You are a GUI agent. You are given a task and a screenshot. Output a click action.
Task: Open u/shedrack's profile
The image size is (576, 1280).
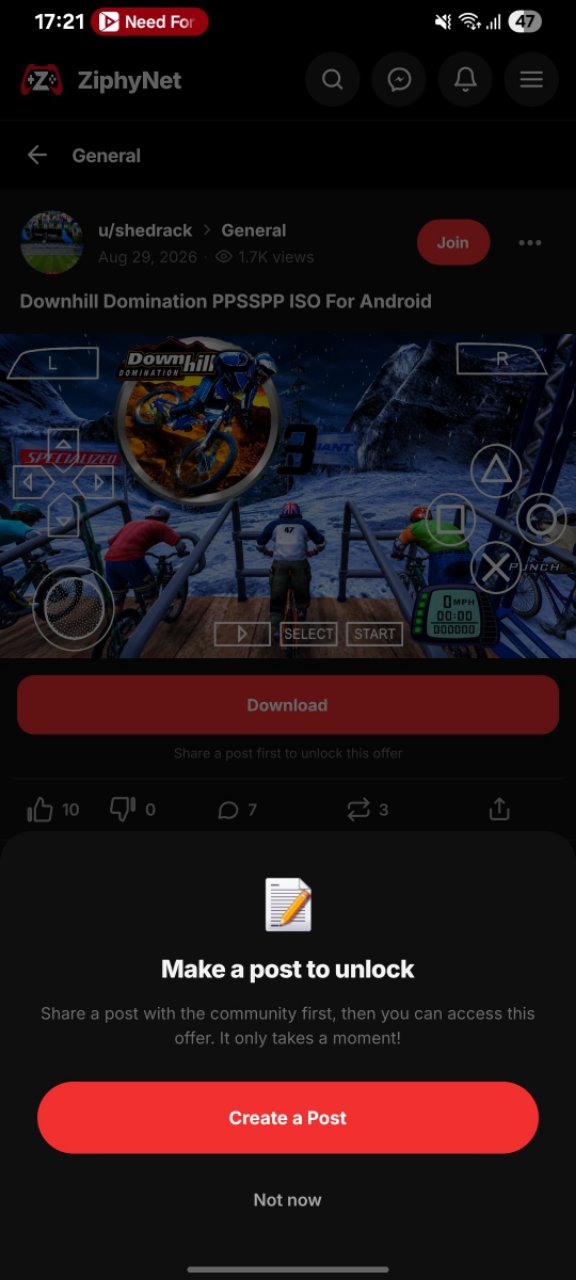tap(145, 230)
